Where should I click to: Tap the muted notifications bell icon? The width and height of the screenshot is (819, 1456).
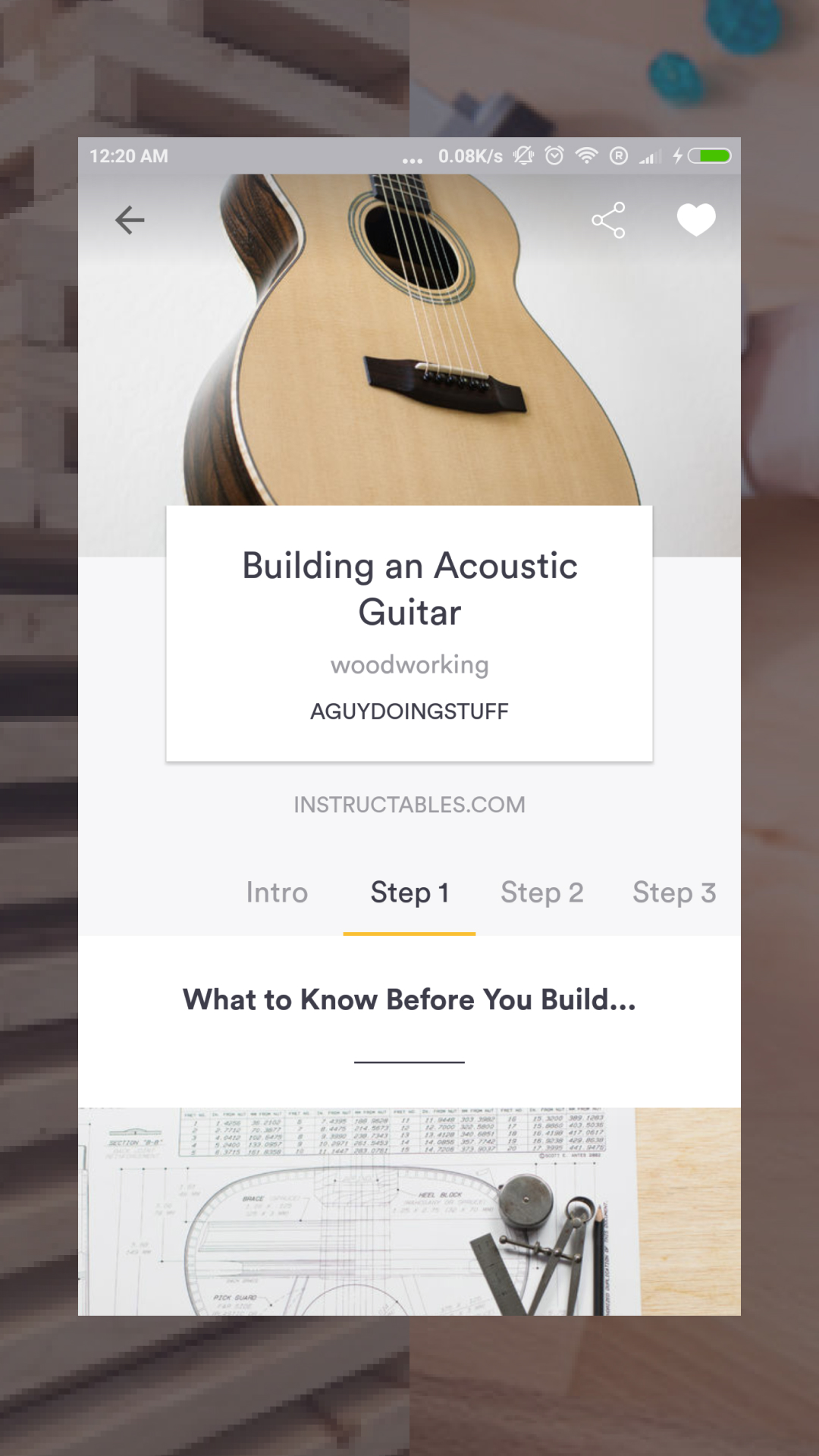click(522, 157)
